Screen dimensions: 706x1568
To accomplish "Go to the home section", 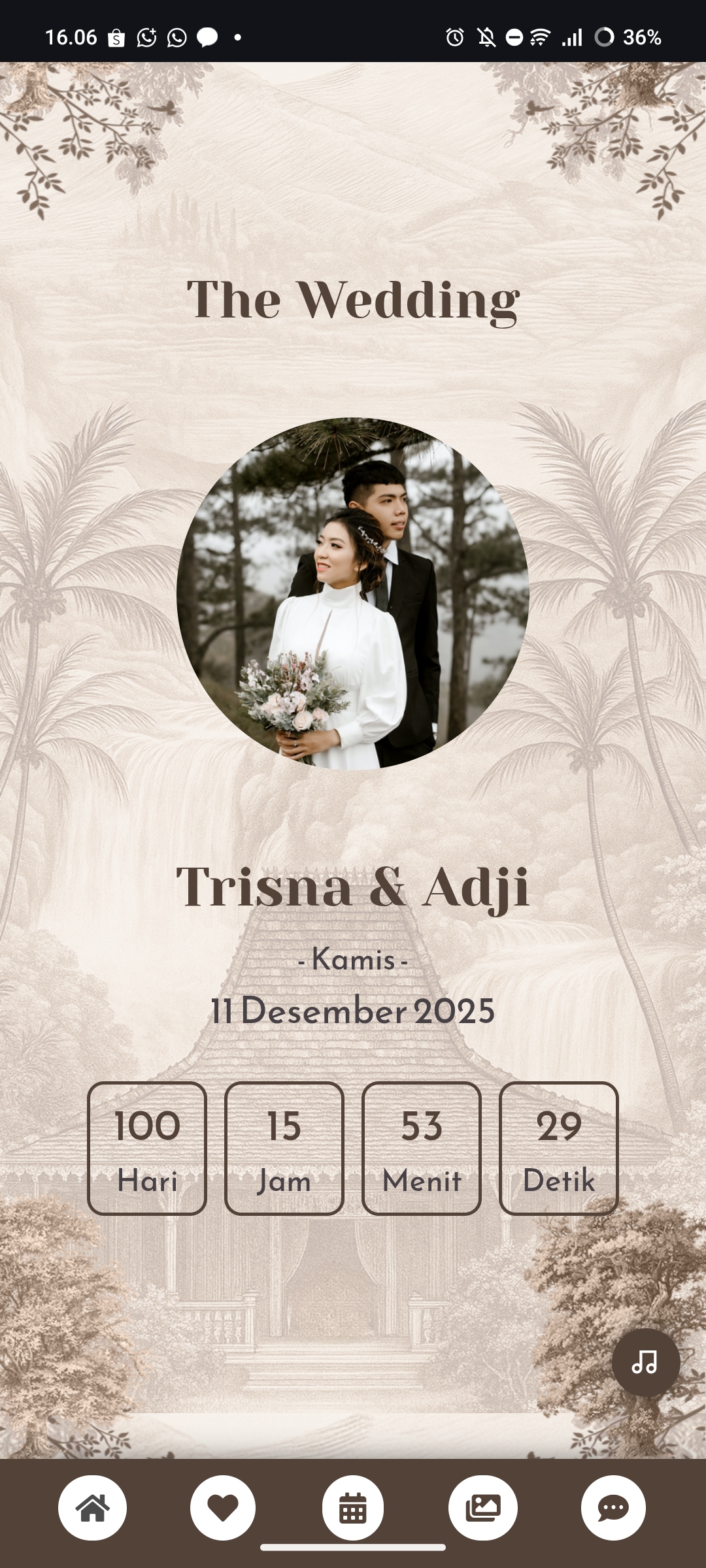I will pos(92,1508).
